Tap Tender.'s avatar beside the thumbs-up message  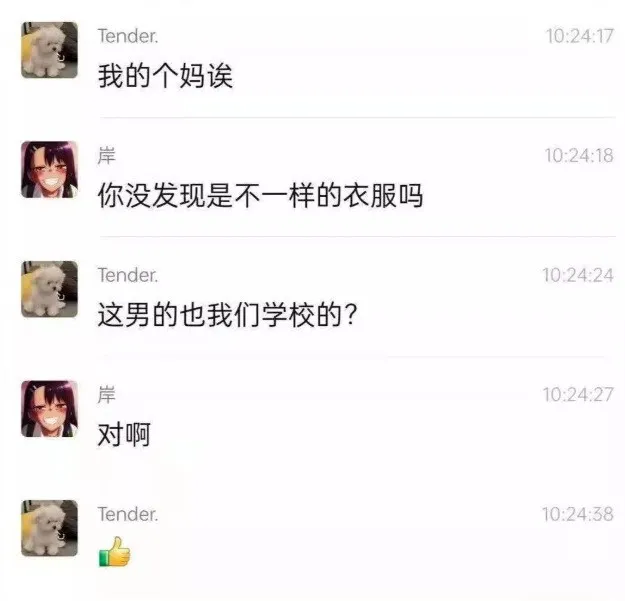click(49, 528)
